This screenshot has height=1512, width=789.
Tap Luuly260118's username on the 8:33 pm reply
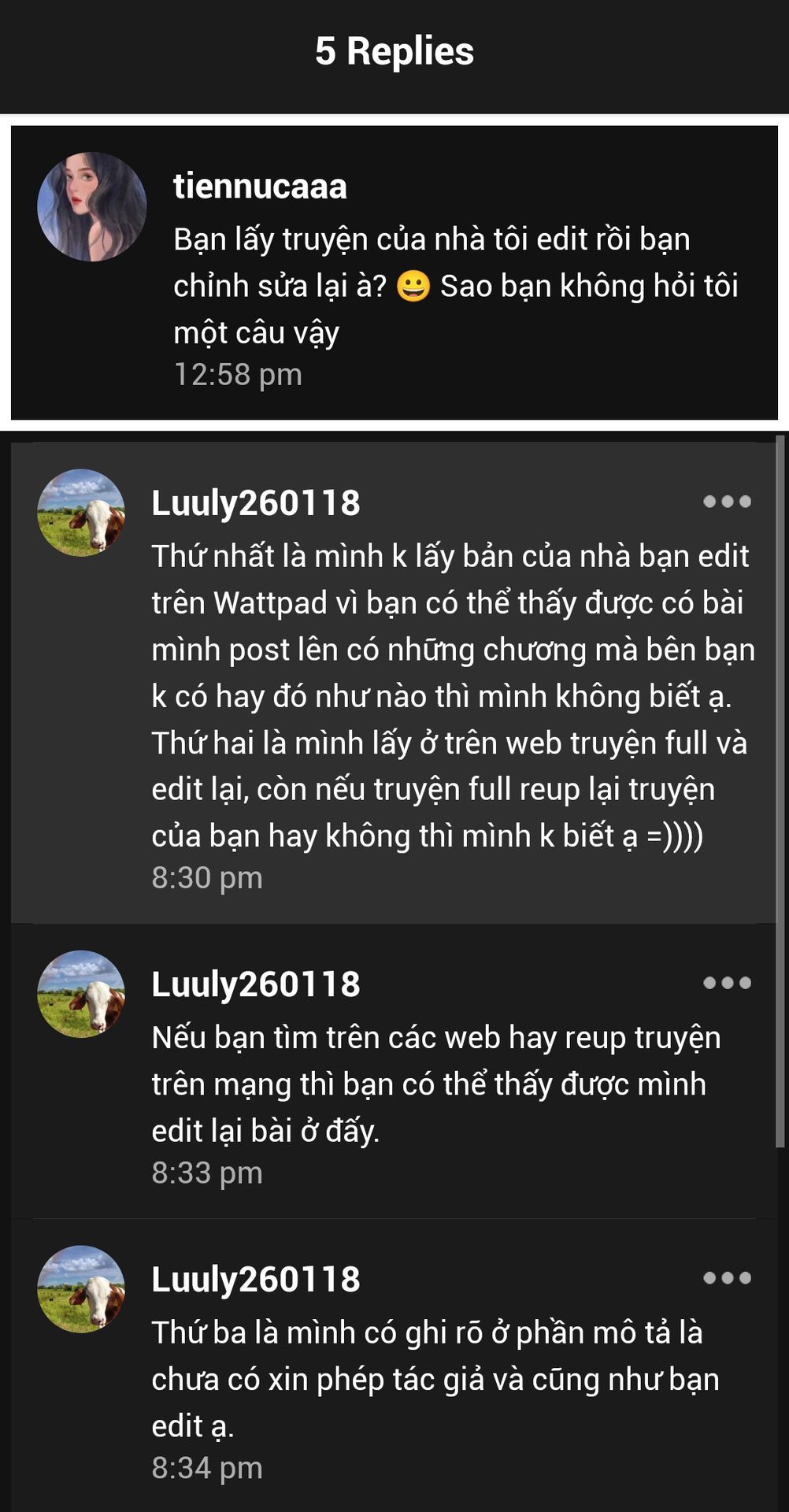click(256, 984)
